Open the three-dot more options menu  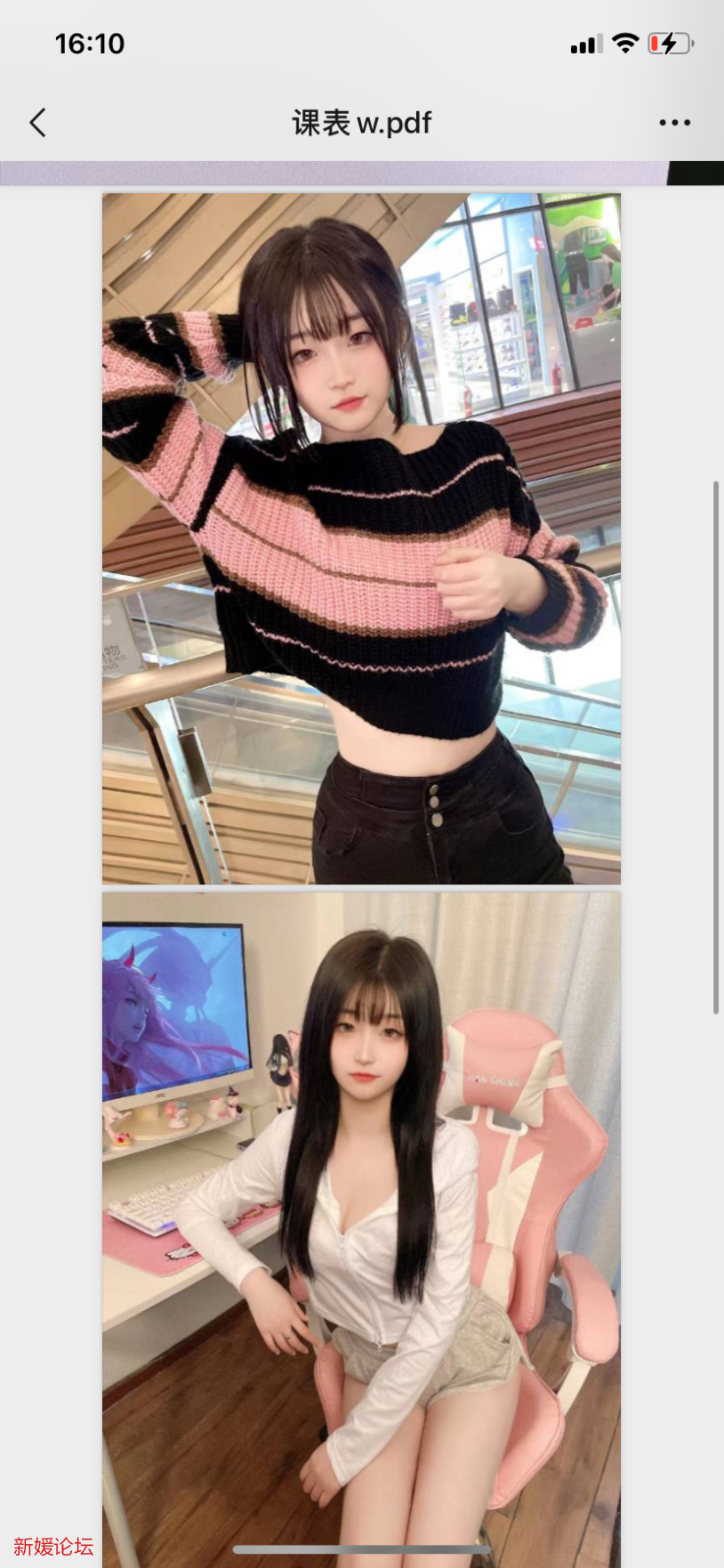[x=674, y=123]
